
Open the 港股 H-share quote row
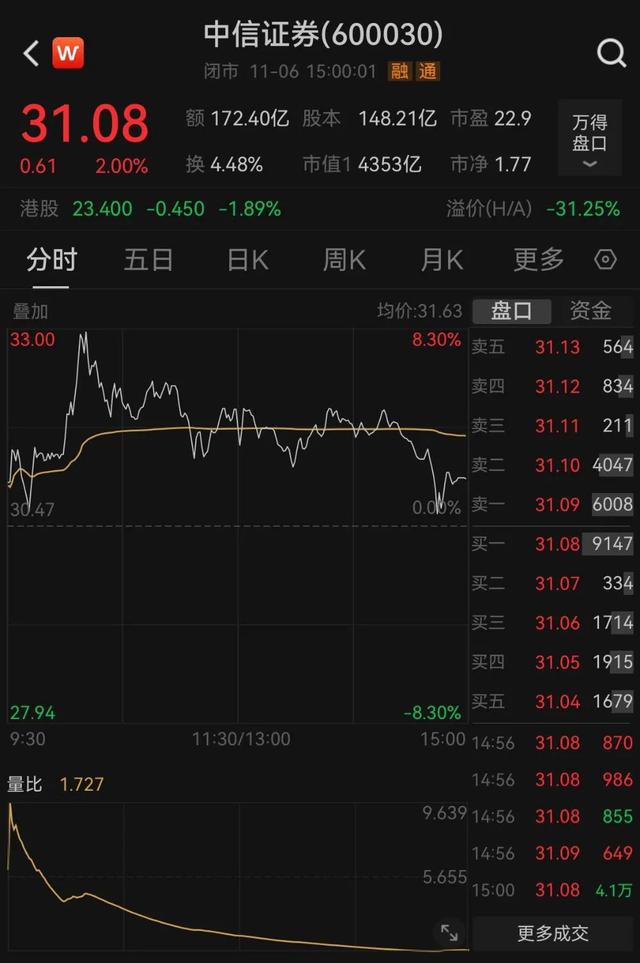pos(150,209)
